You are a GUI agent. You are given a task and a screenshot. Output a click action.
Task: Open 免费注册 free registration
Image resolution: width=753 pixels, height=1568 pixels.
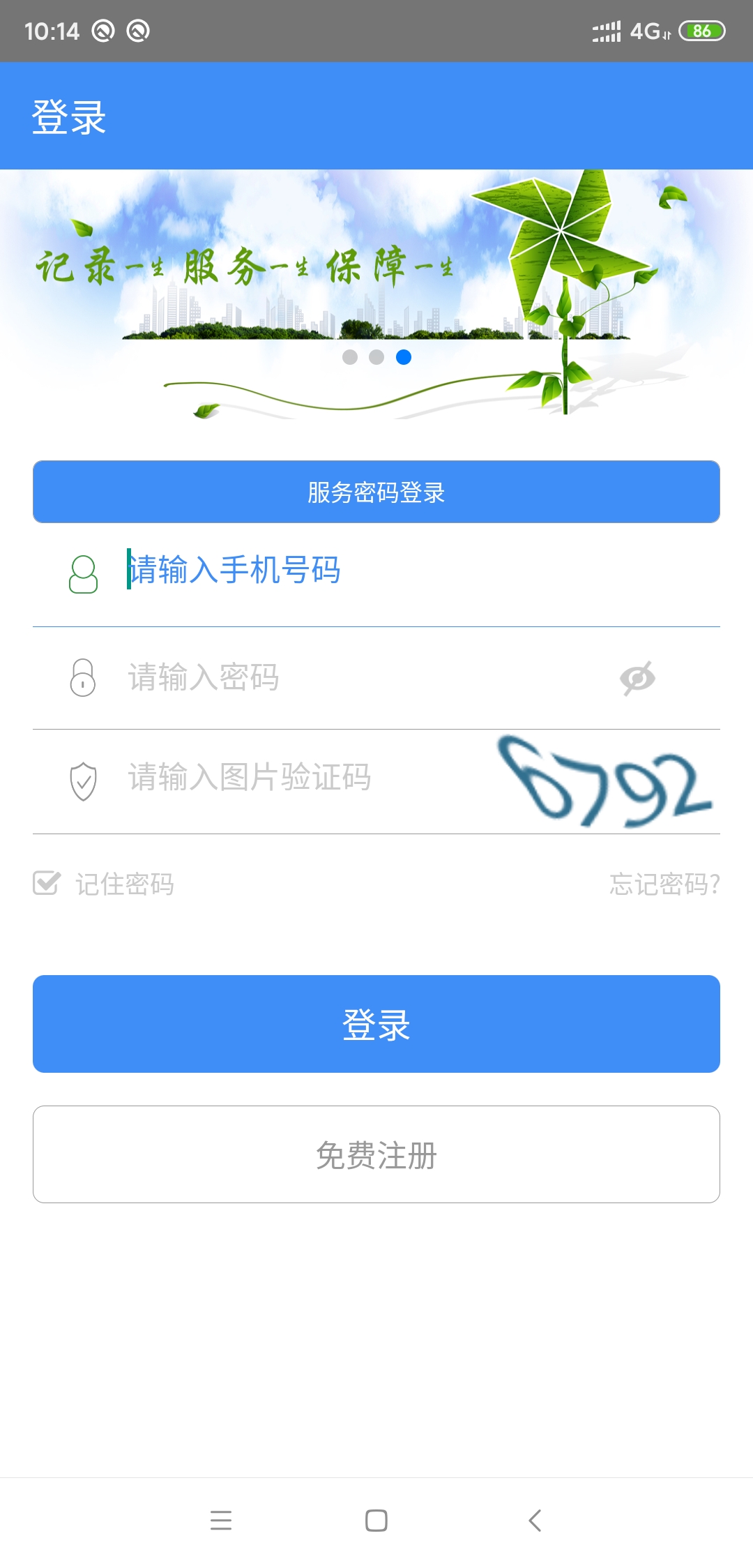click(376, 1154)
